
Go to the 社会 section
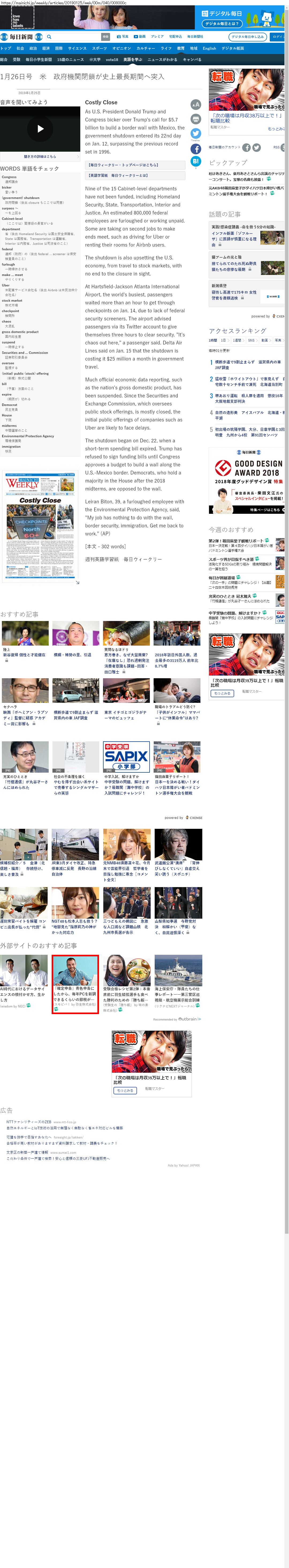pyautogui.click(x=20, y=48)
